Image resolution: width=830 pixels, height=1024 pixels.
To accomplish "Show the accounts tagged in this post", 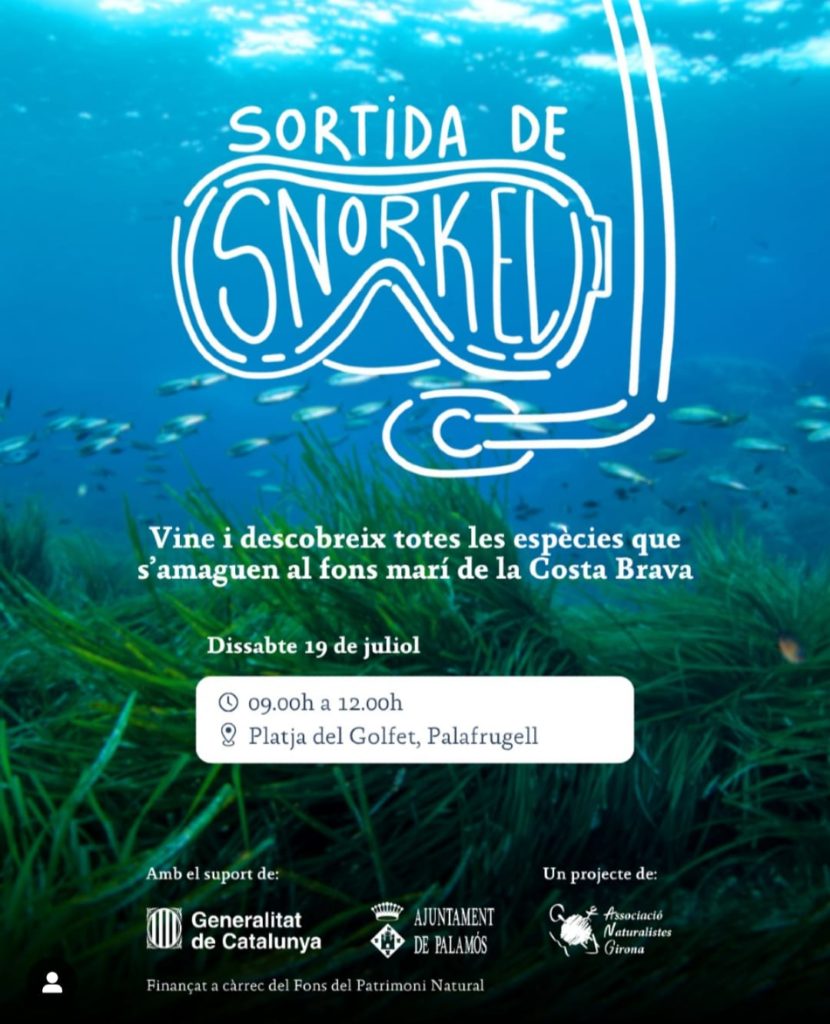I will 52,982.
